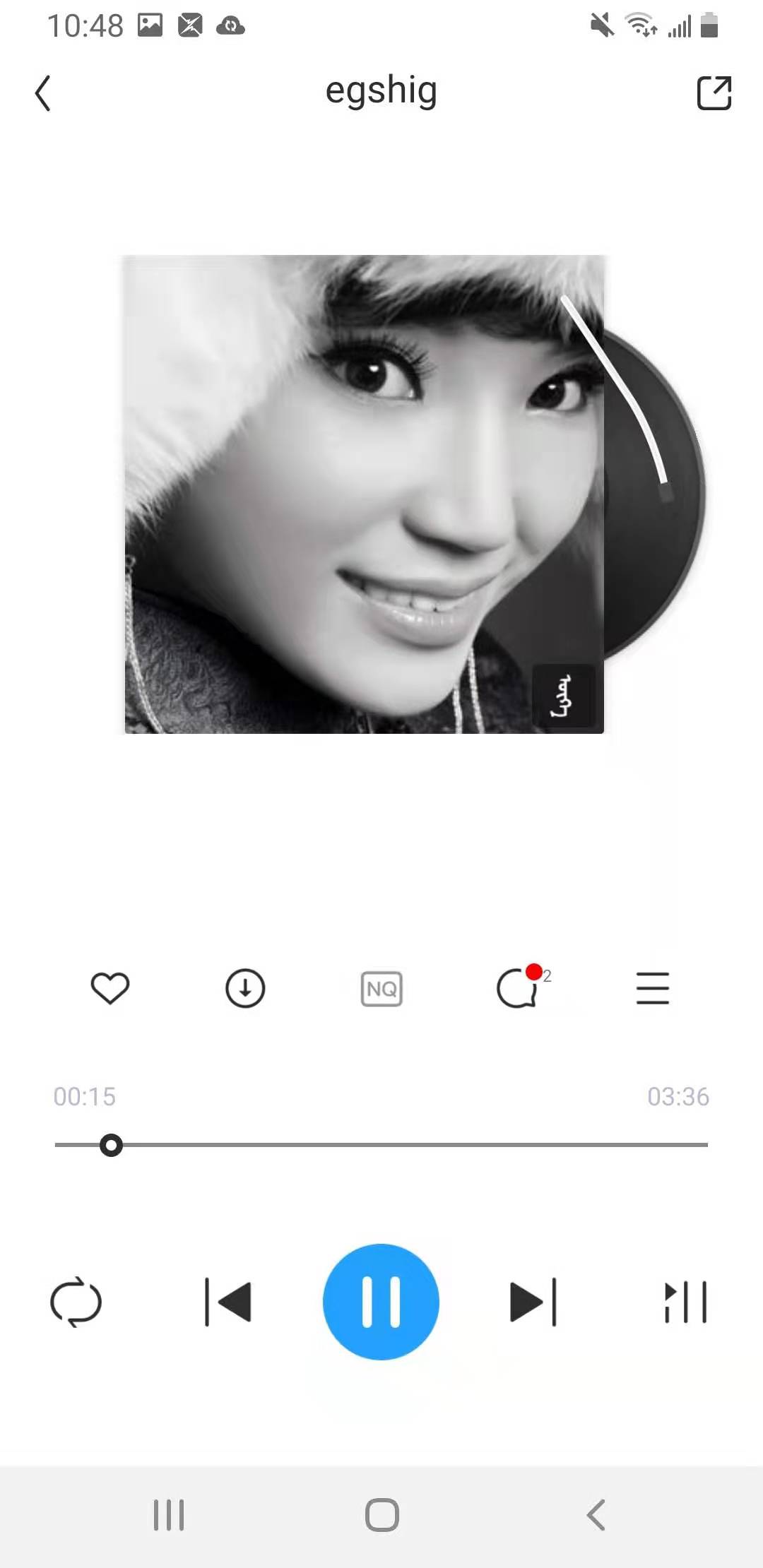Like this song with the heart
Screen dimensions: 763x1568
[x=110, y=987]
